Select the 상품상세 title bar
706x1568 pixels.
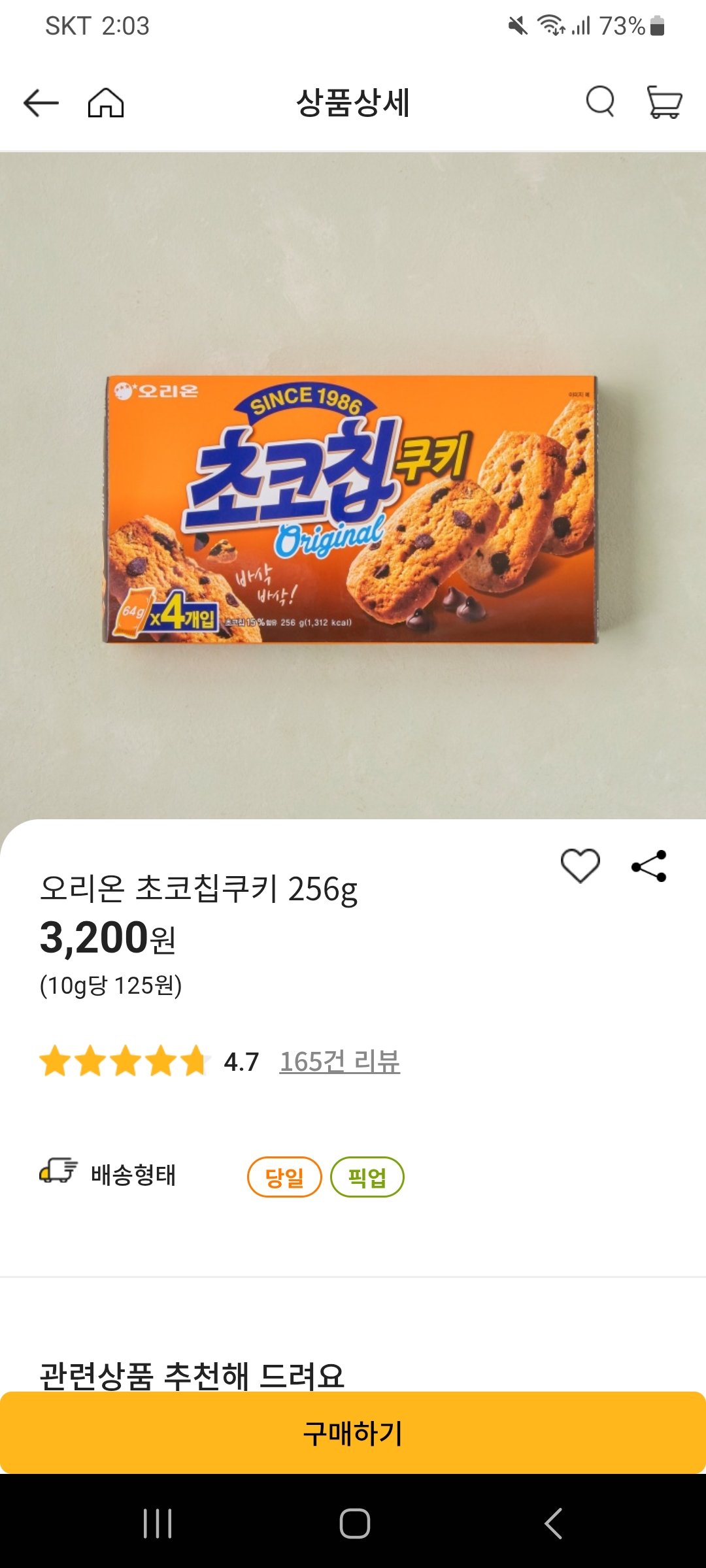tap(353, 103)
